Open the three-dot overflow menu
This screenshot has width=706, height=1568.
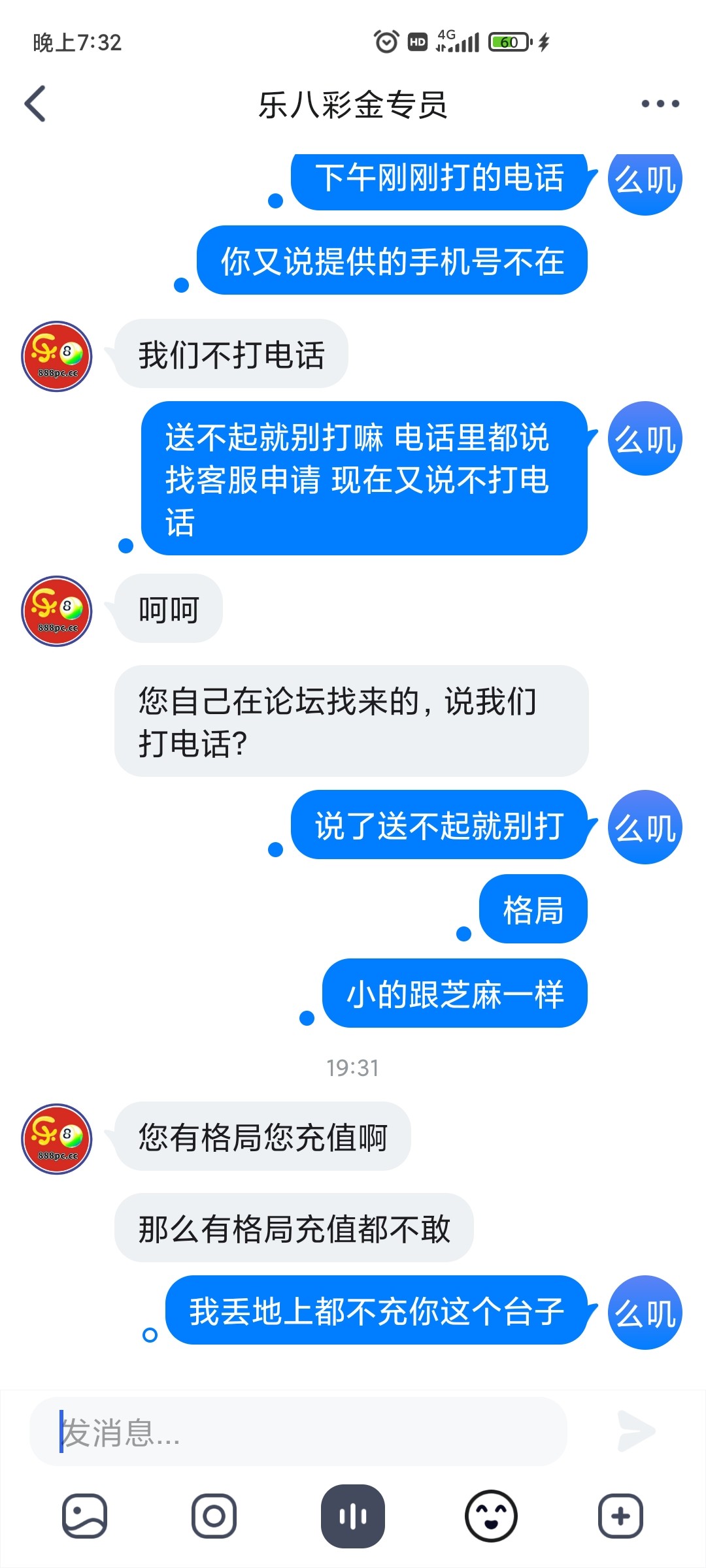coord(660,104)
